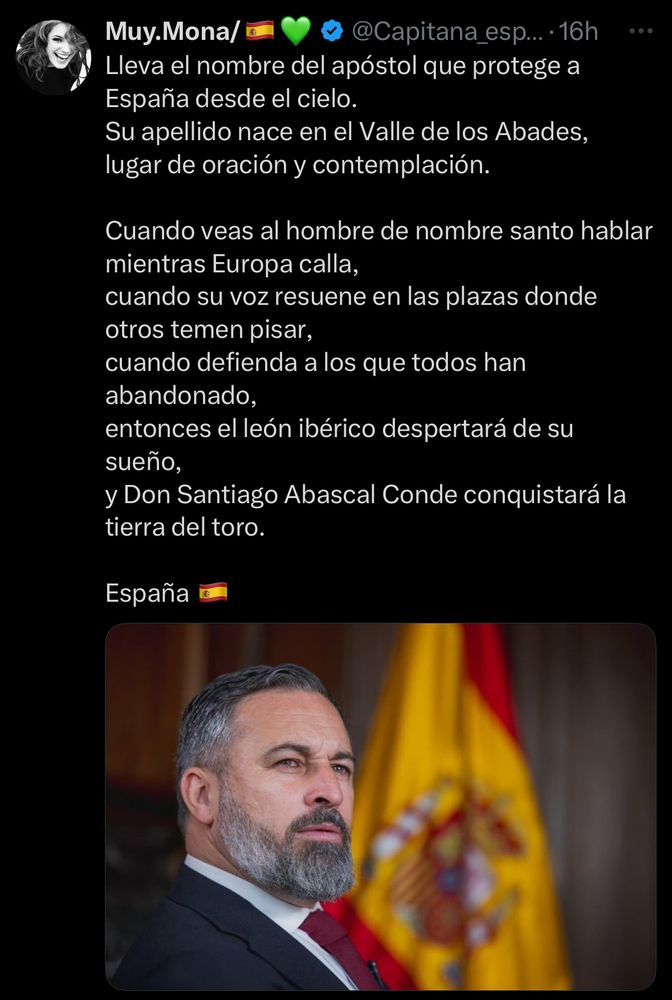This screenshot has height=1000, width=672.
Task: Open Muy.Mona's profile picture
Action: coord(54,57)
